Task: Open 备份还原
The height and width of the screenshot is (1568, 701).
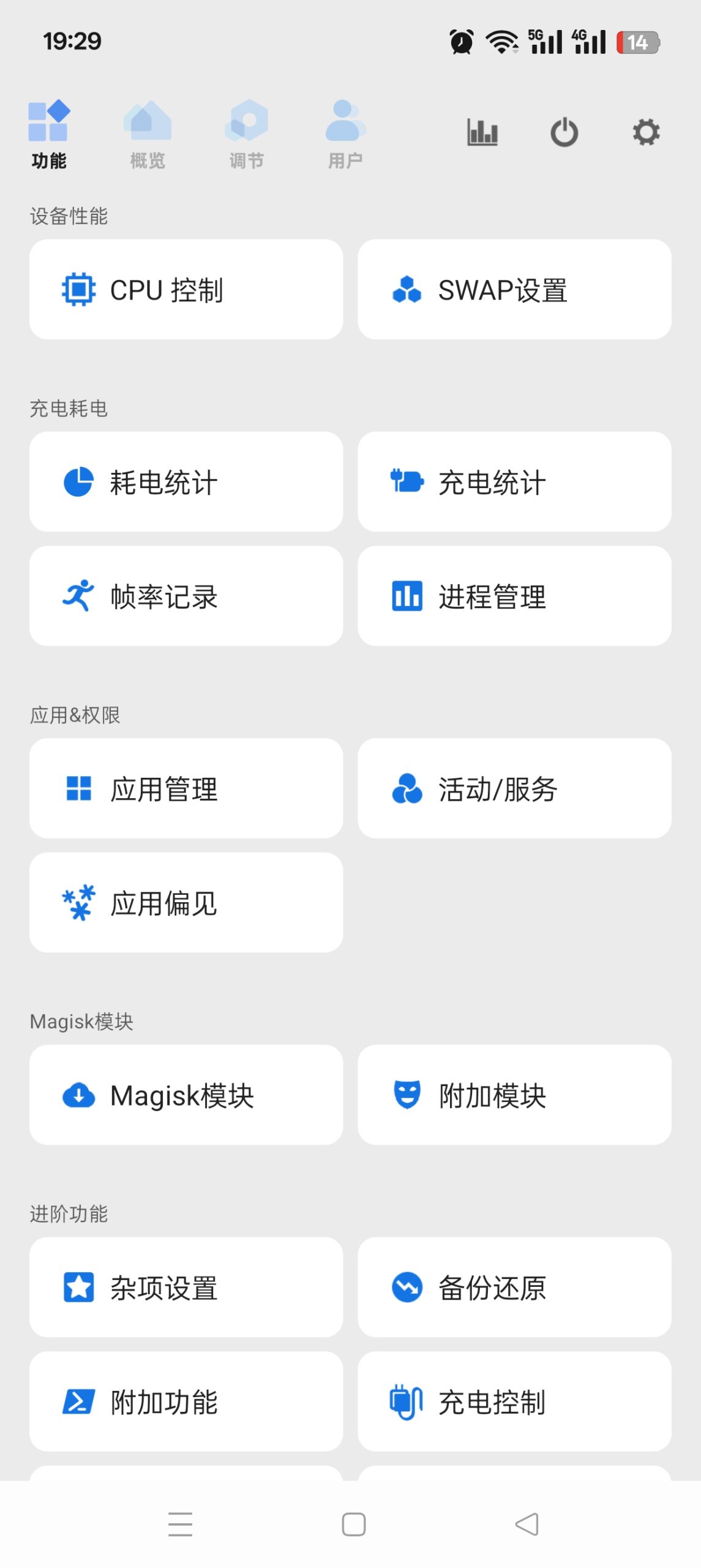Action: 514,1289
